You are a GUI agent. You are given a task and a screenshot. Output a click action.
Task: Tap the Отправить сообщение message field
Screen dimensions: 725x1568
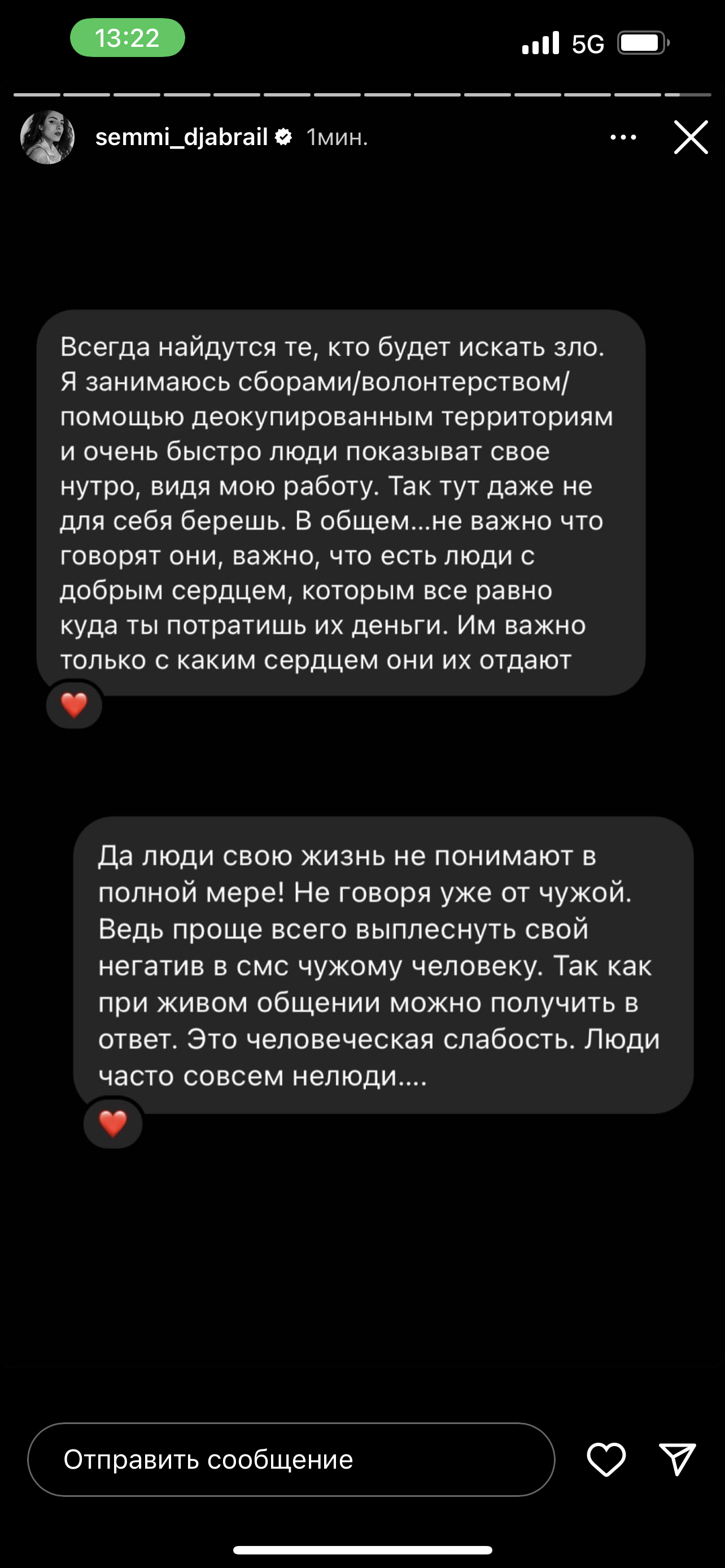point(291,1459)
